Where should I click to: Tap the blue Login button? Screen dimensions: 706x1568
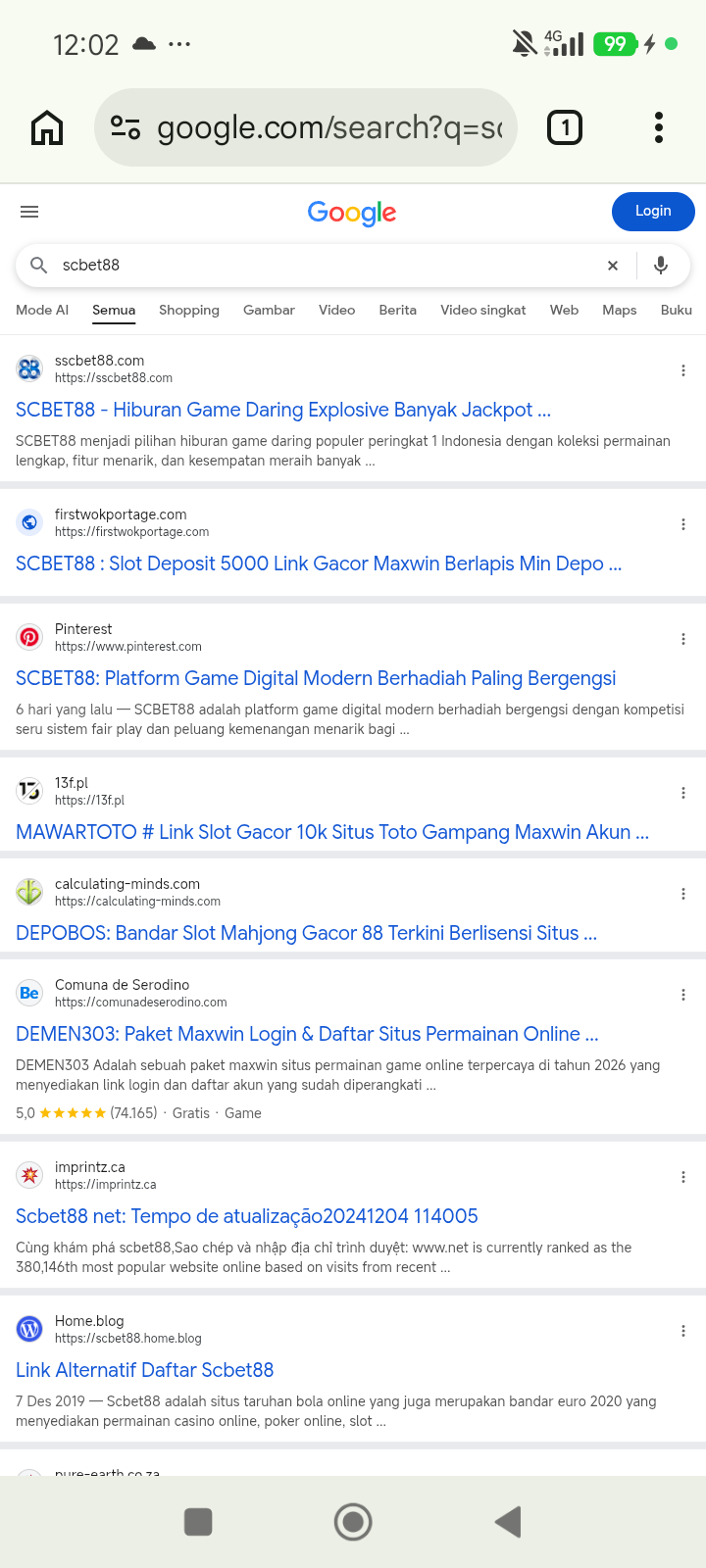653,211
